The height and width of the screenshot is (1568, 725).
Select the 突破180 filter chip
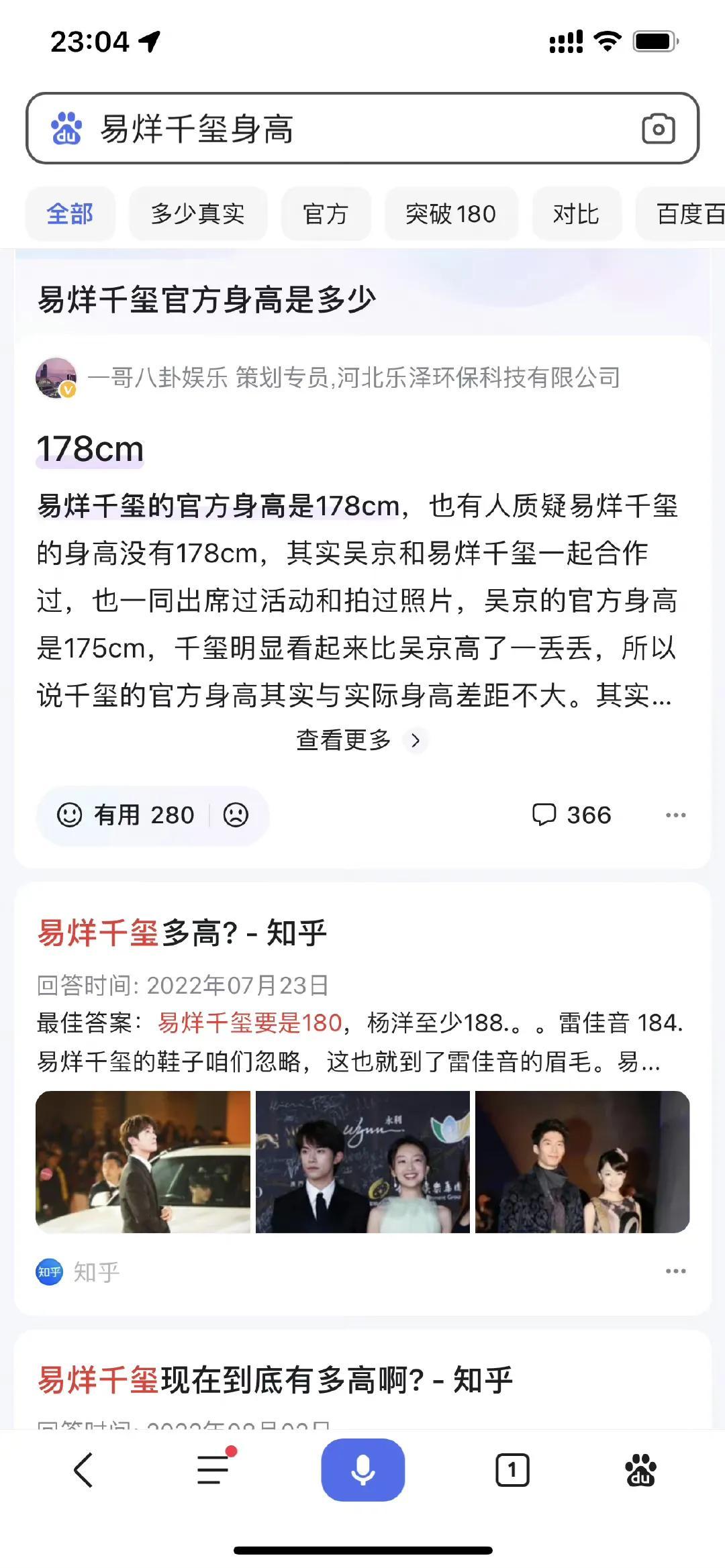450,214
